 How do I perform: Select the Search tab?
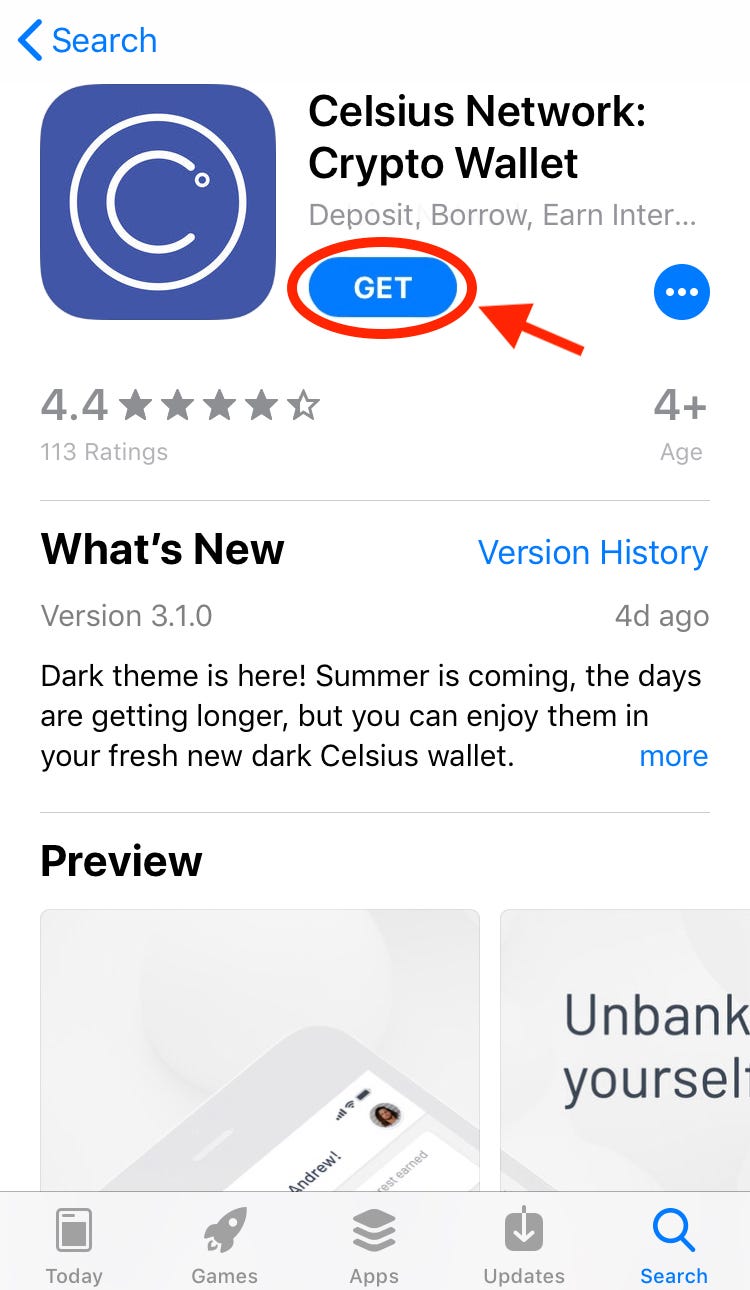(x=673, y=1245)
